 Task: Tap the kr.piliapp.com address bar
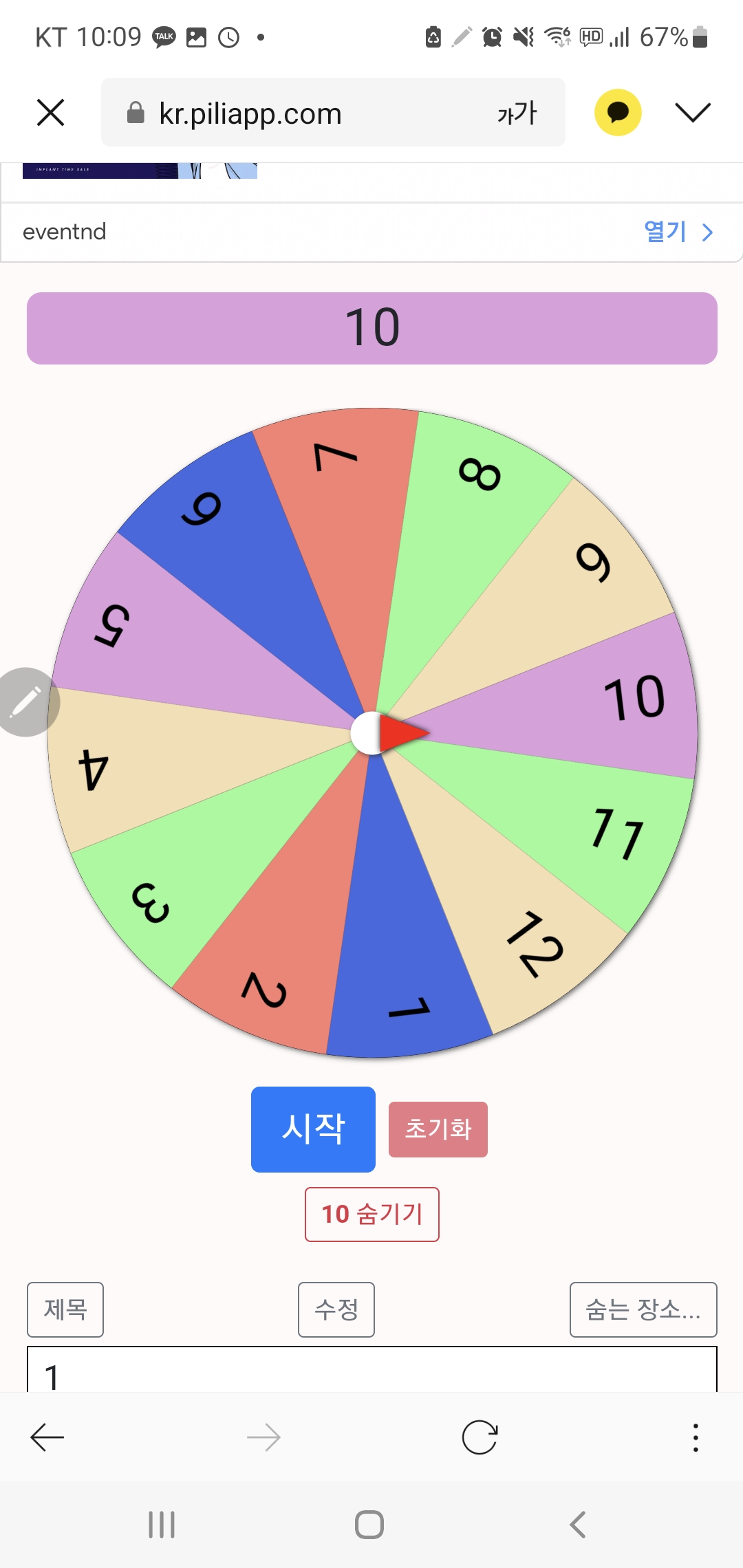tap(289, 113)
